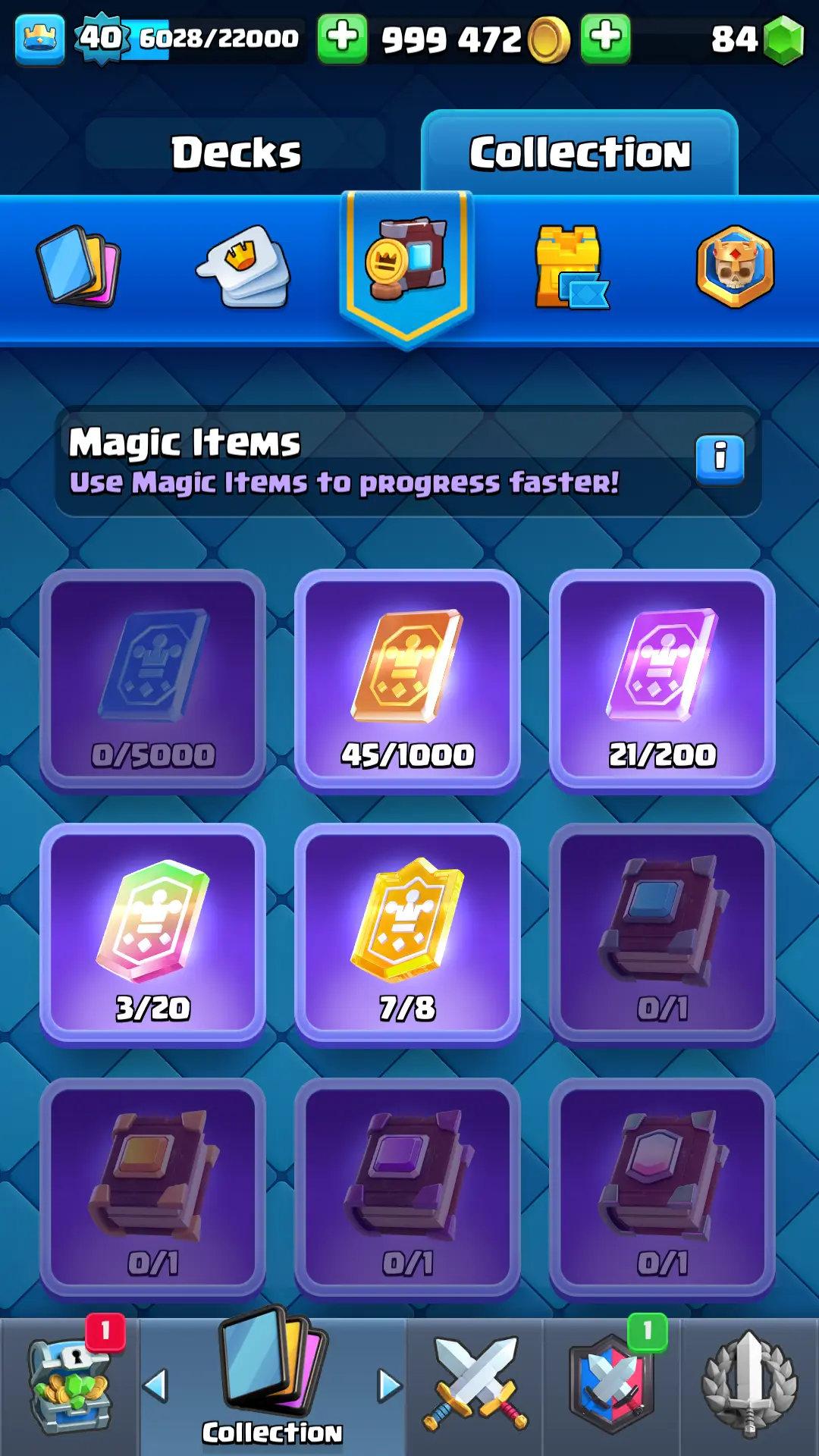Select the purple wild card 21/200
The height and width of the screenshot is (1456, 819).
tap(662, 679)
